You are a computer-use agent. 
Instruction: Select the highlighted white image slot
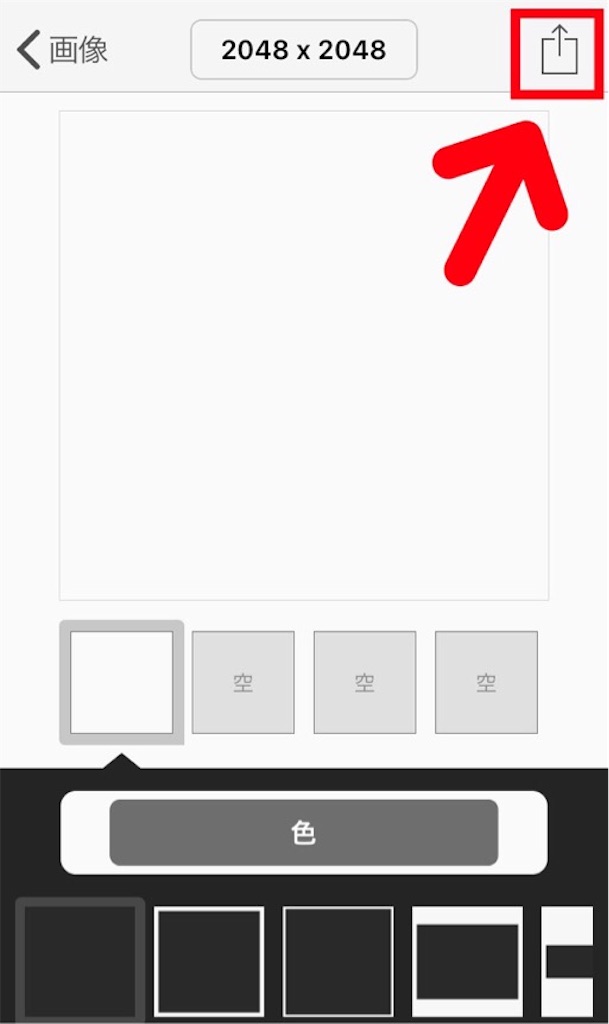[x=121, y=682]
